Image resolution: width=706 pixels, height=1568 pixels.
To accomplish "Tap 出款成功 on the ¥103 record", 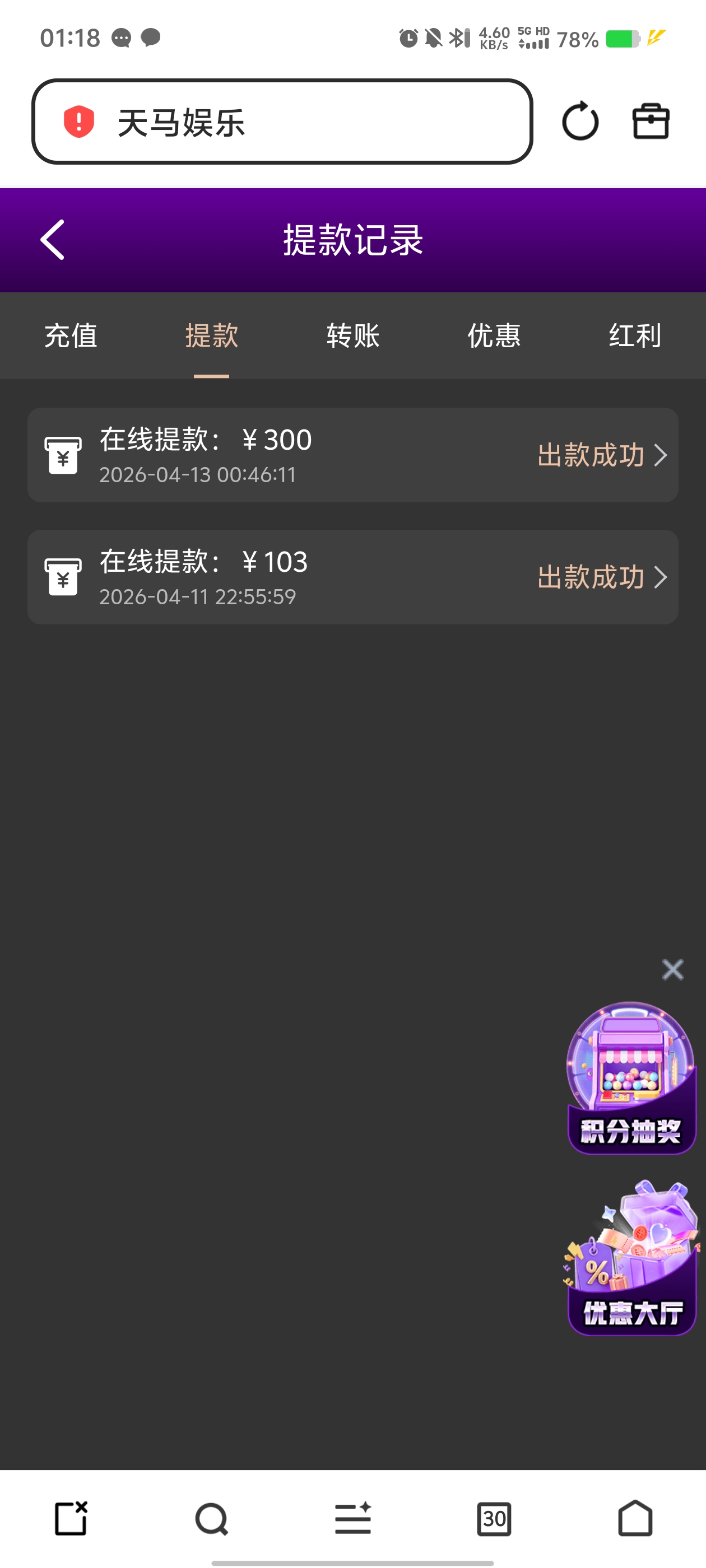I will [x=590, y=576].
